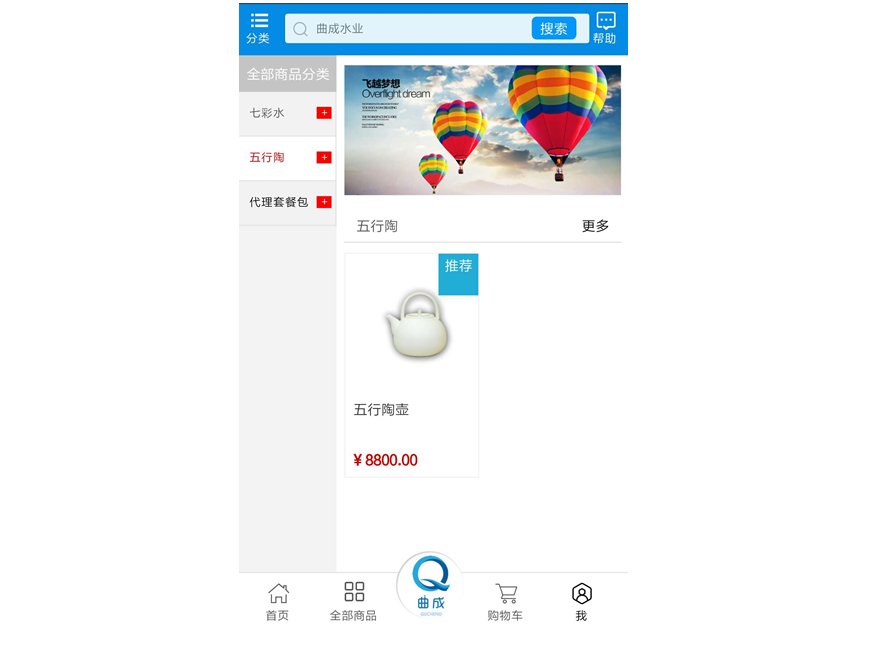Select the 五行陶 category in sidebar
Screen dimensions: 888x666
pos(268,158)
